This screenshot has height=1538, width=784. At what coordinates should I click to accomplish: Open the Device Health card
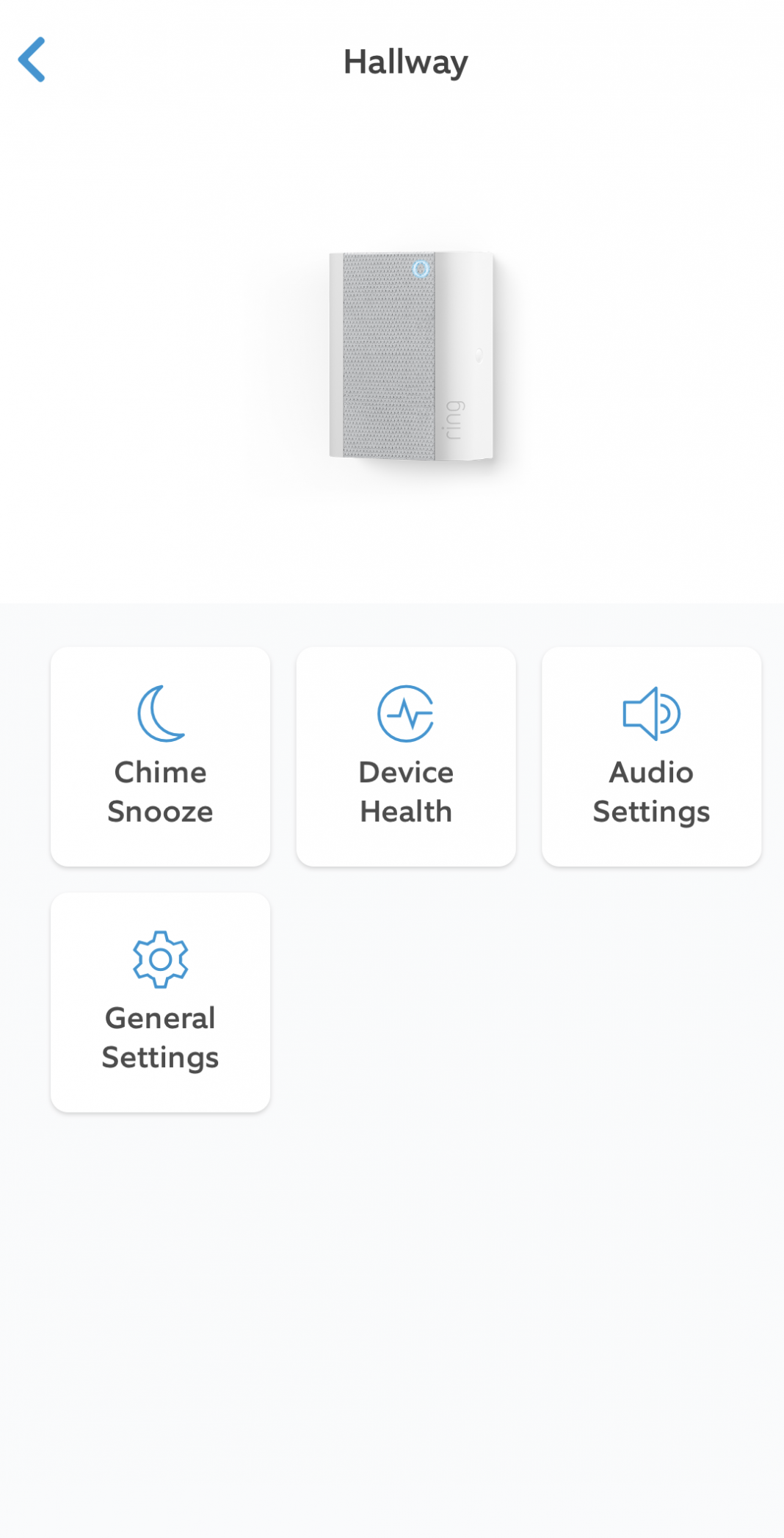[x=406, y=757]
